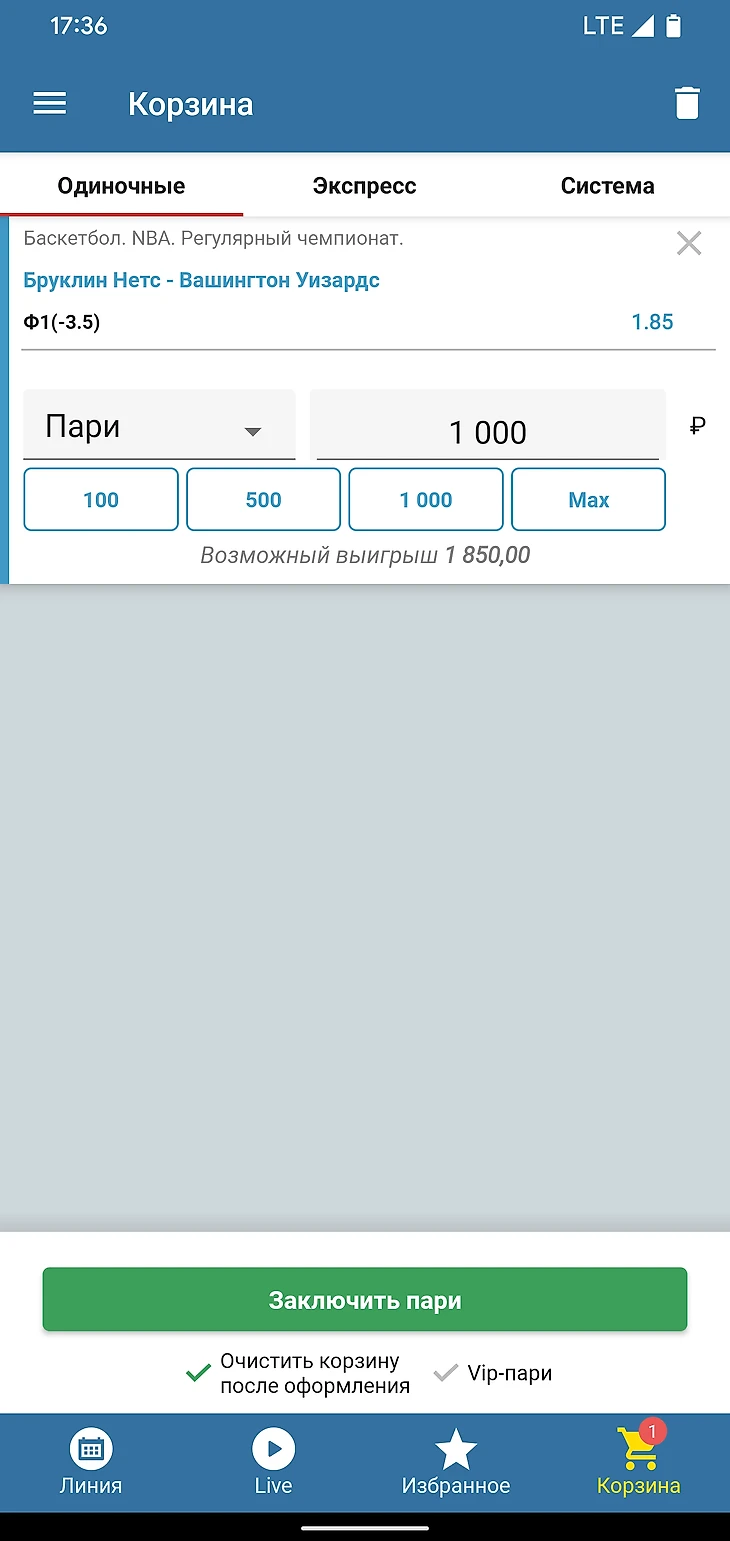Uncheck Очистить корзину после оформления
The image size is (730, 1541).
[198, 1374]
